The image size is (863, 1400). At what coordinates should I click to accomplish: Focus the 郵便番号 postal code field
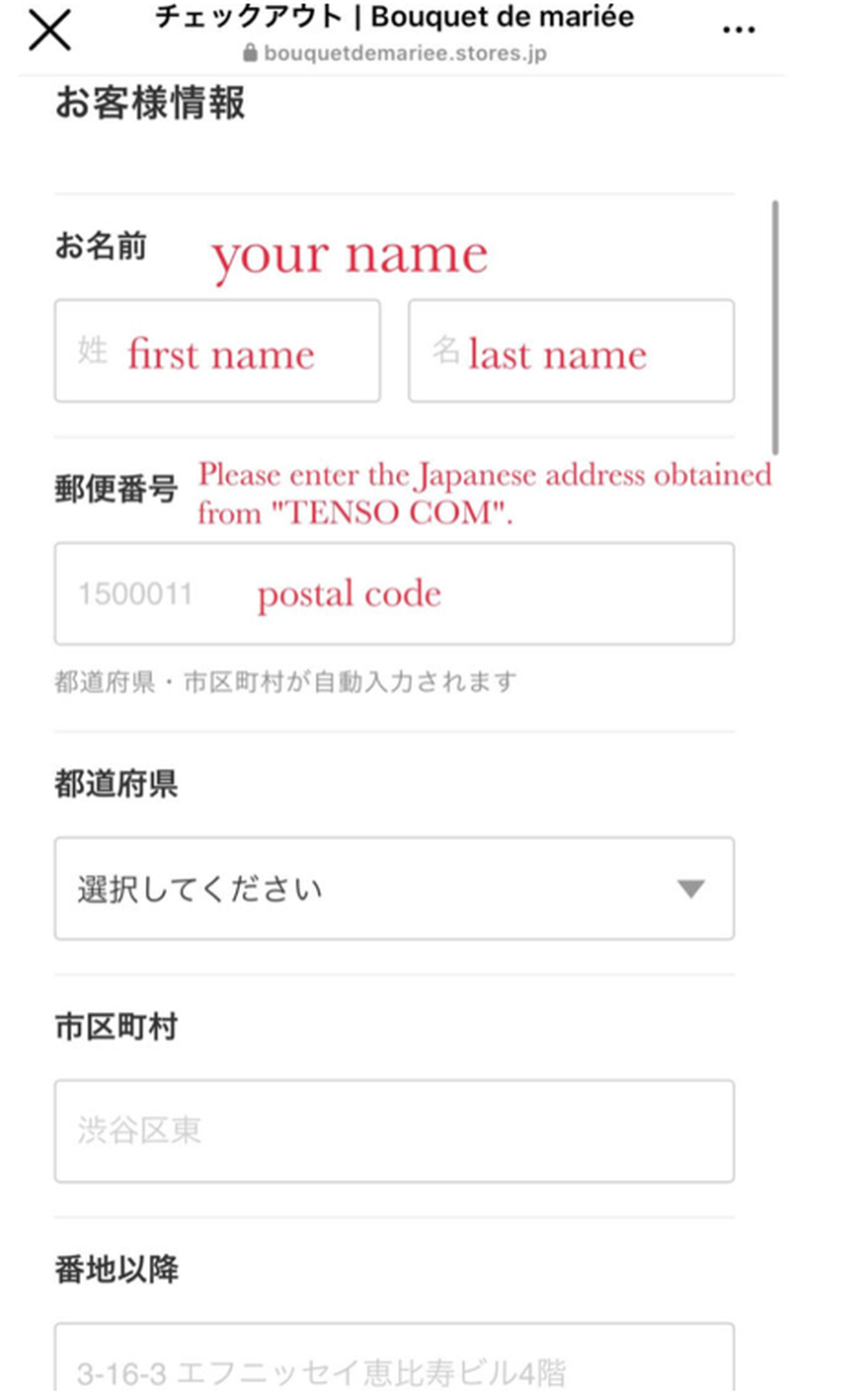pyautogui.click(x=394, y=593)
